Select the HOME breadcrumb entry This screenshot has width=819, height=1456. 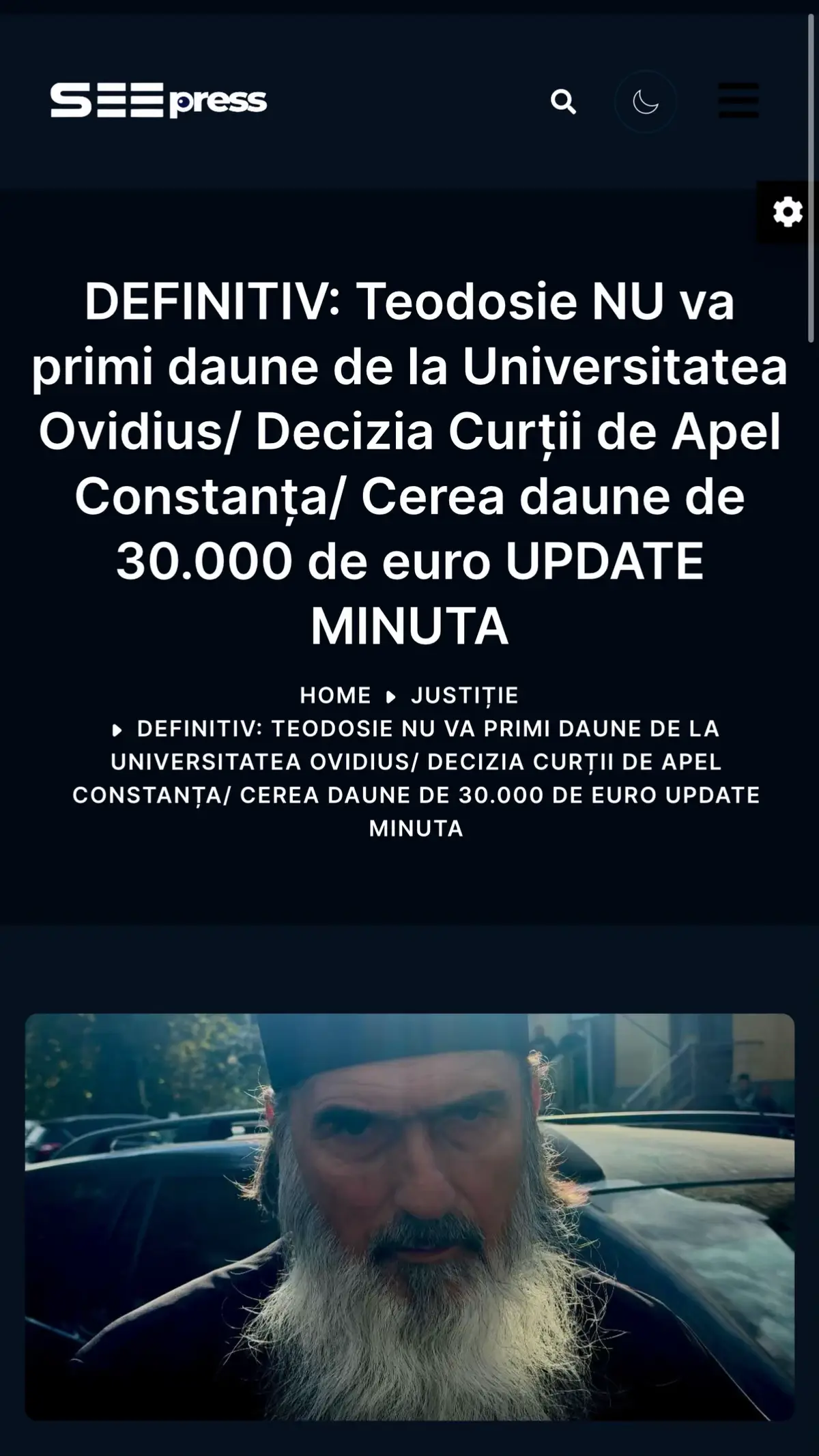(336, 695)
